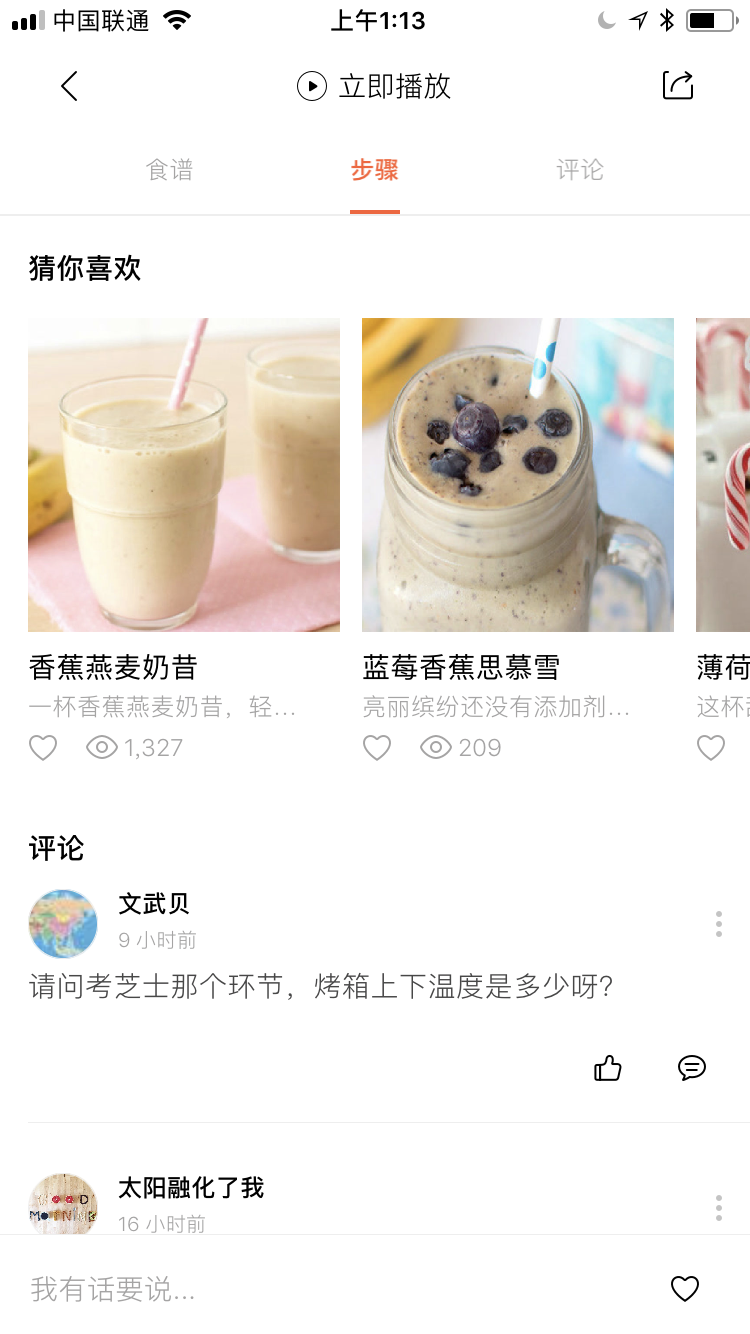The width and height of the screenshot is (750, 1334).
Task: Tap the play icon next to 立即播放
Action: click(x=310, y=87)
